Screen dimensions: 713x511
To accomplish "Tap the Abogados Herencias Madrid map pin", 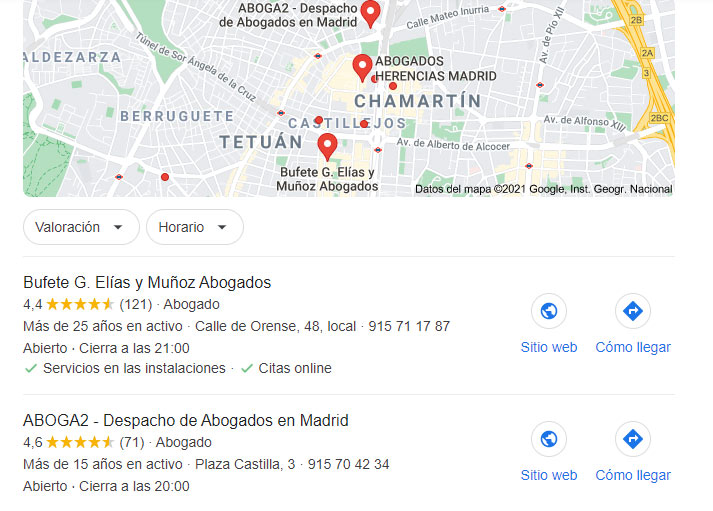I will (x=363, y=67).
